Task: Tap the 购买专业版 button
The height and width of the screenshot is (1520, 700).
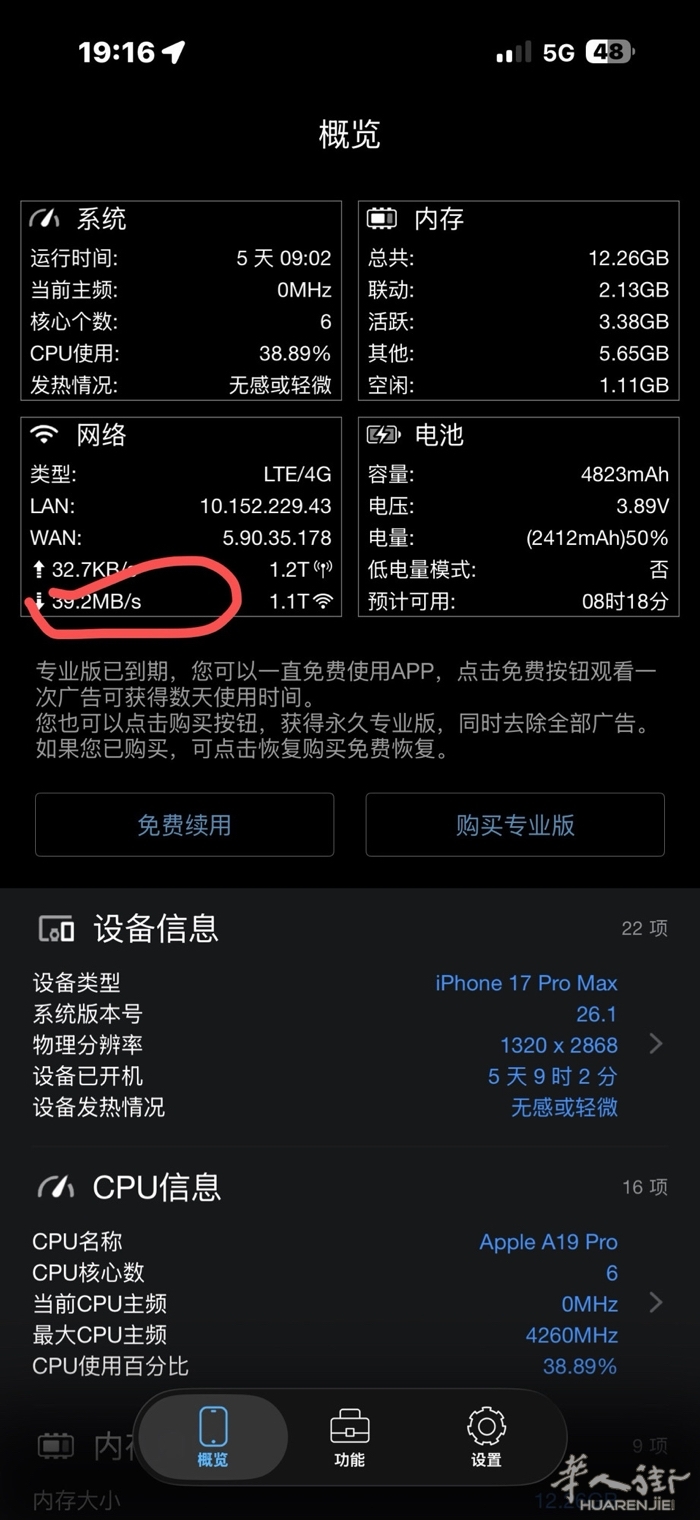Action: 515,825
